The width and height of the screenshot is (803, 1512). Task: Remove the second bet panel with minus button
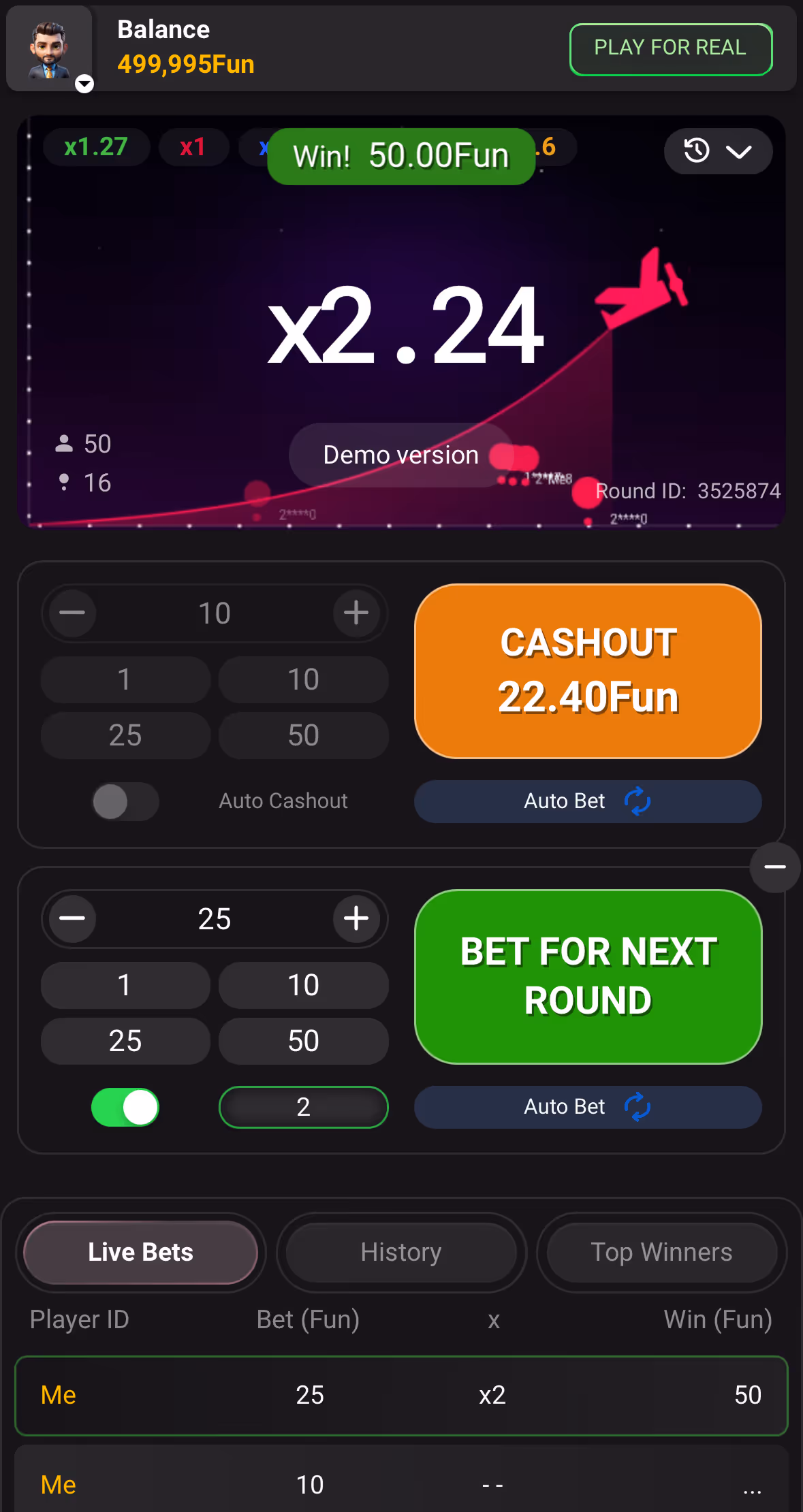[775, 867]
